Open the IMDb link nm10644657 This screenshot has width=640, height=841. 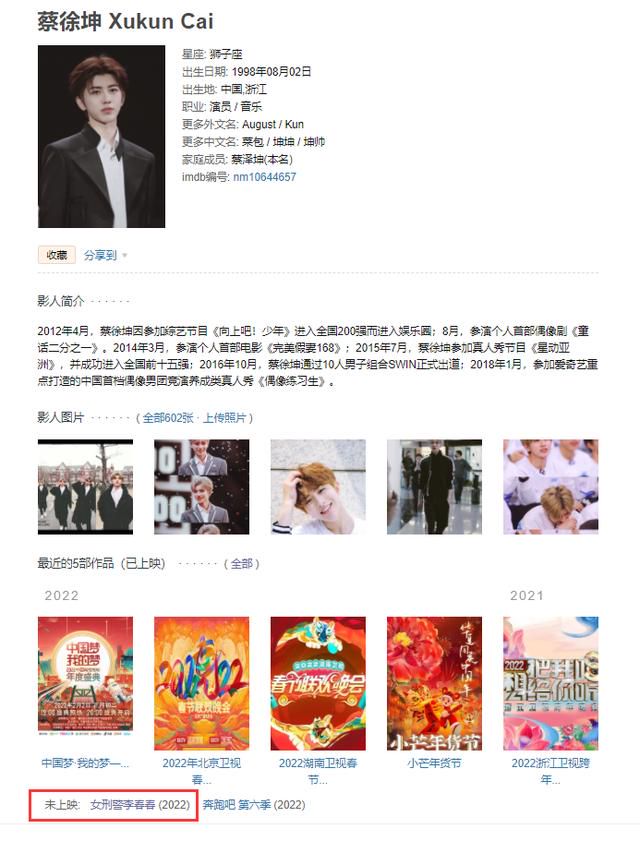point(264,177)
